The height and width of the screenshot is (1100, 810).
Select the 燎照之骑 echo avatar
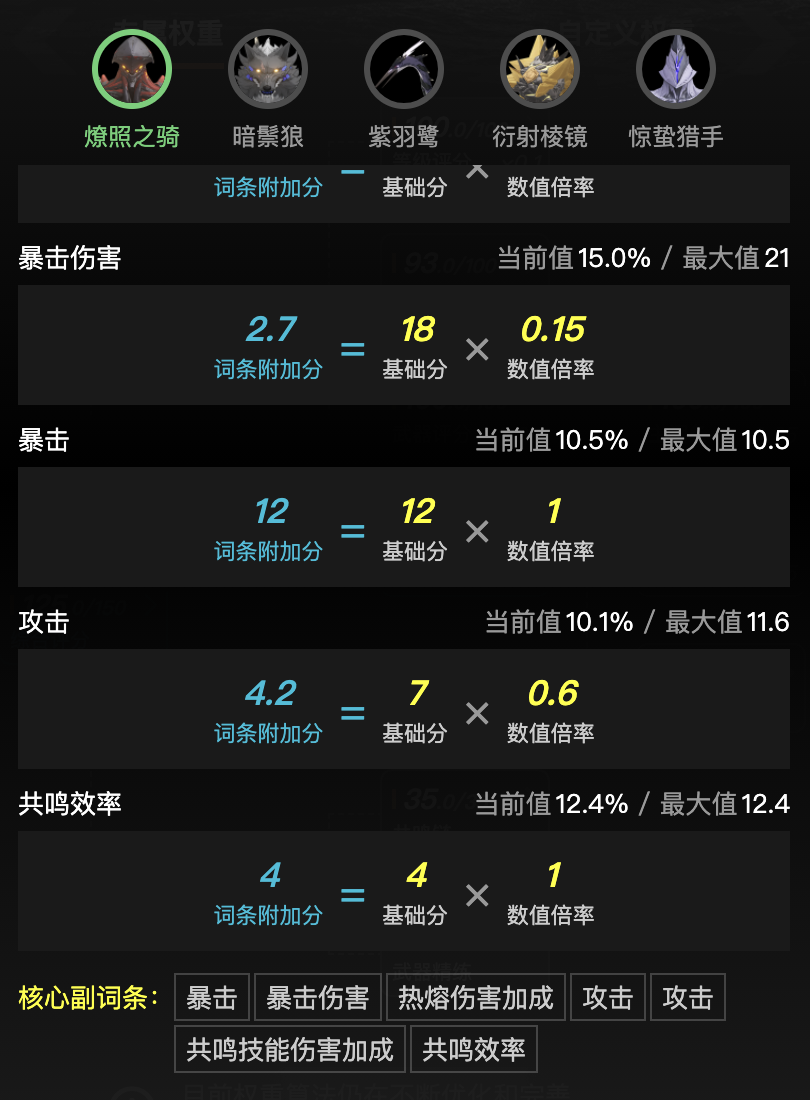tap(132, 70)
